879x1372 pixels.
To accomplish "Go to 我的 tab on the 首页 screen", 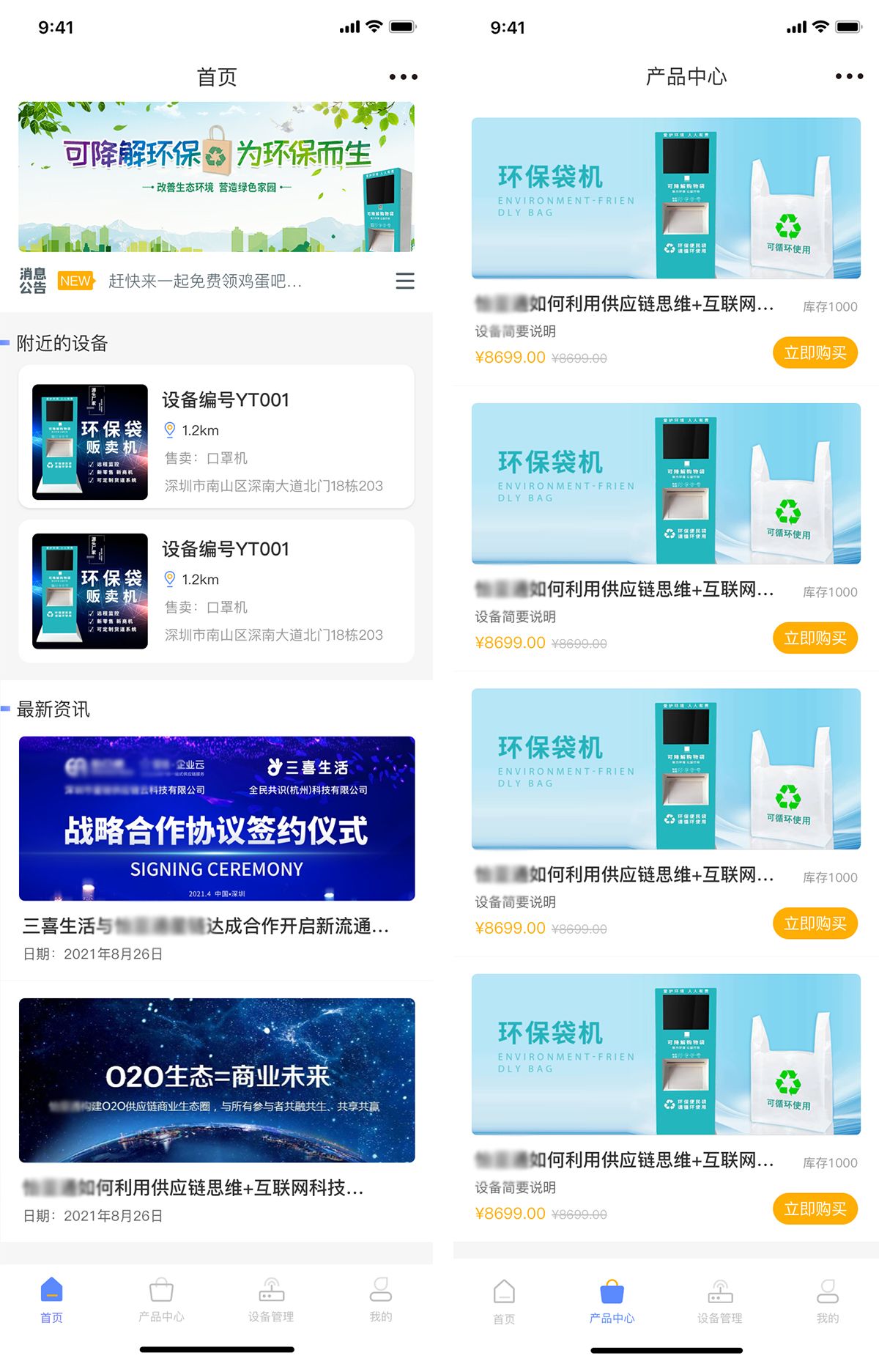I will [x=381, y=1300].
